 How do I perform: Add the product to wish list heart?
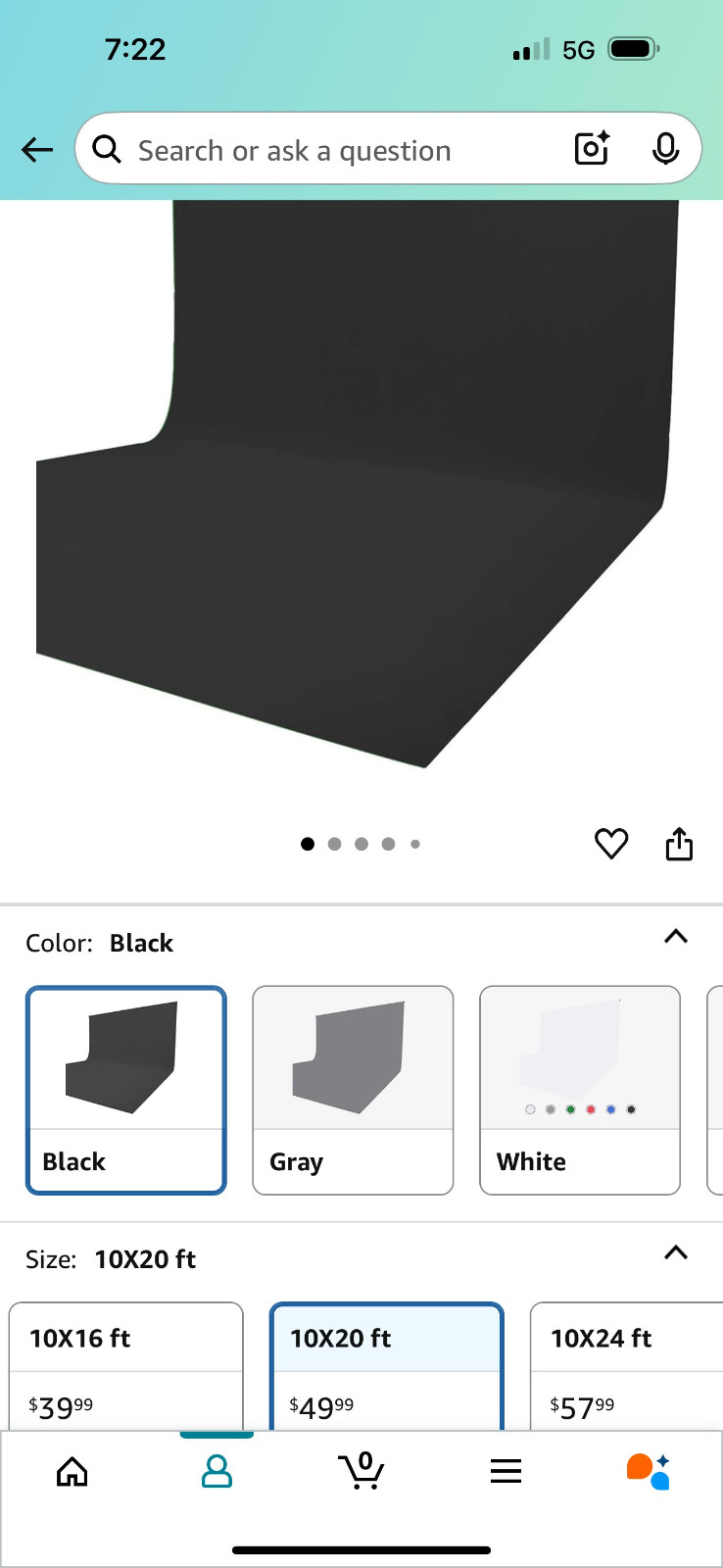pyautogui.click(x=611, y=843)
